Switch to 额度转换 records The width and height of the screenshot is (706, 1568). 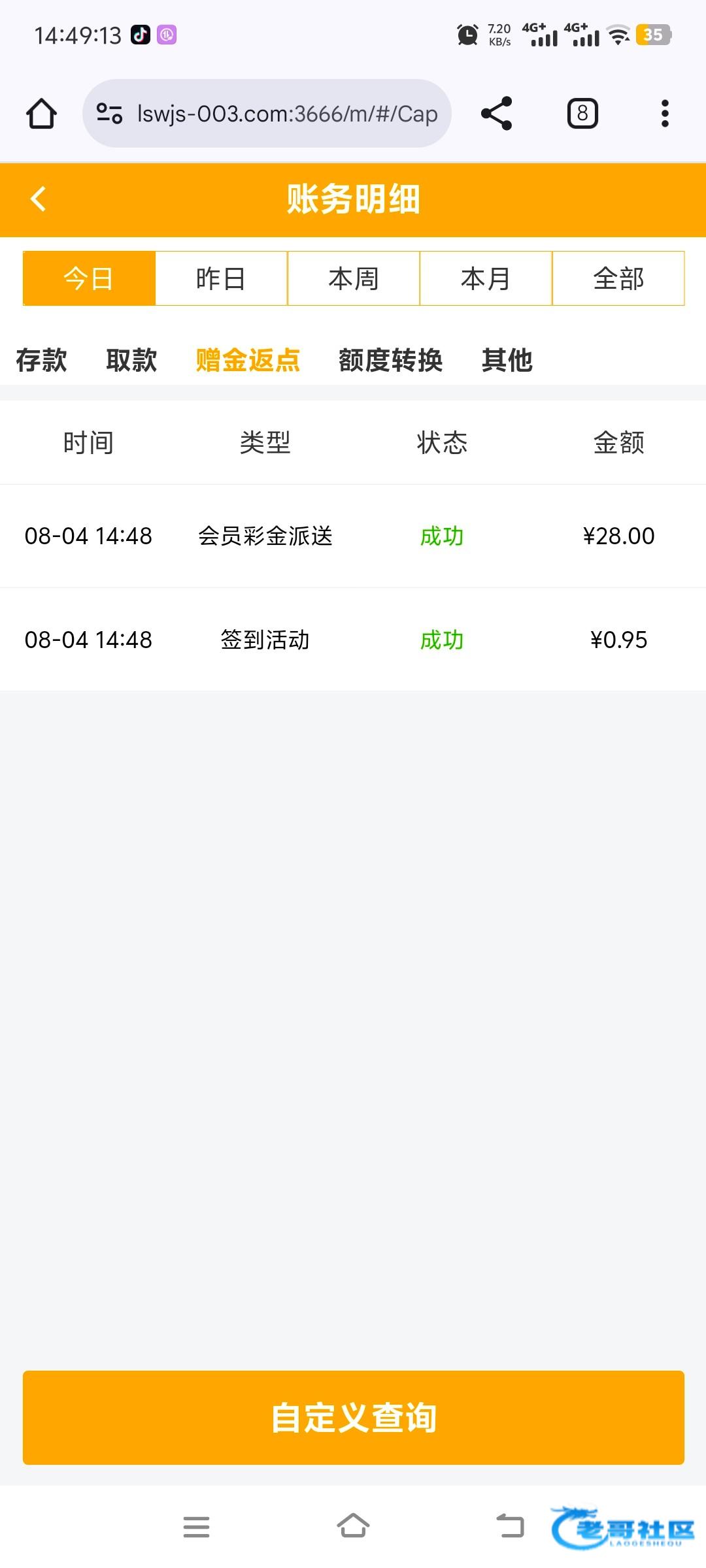pos(390,360)
